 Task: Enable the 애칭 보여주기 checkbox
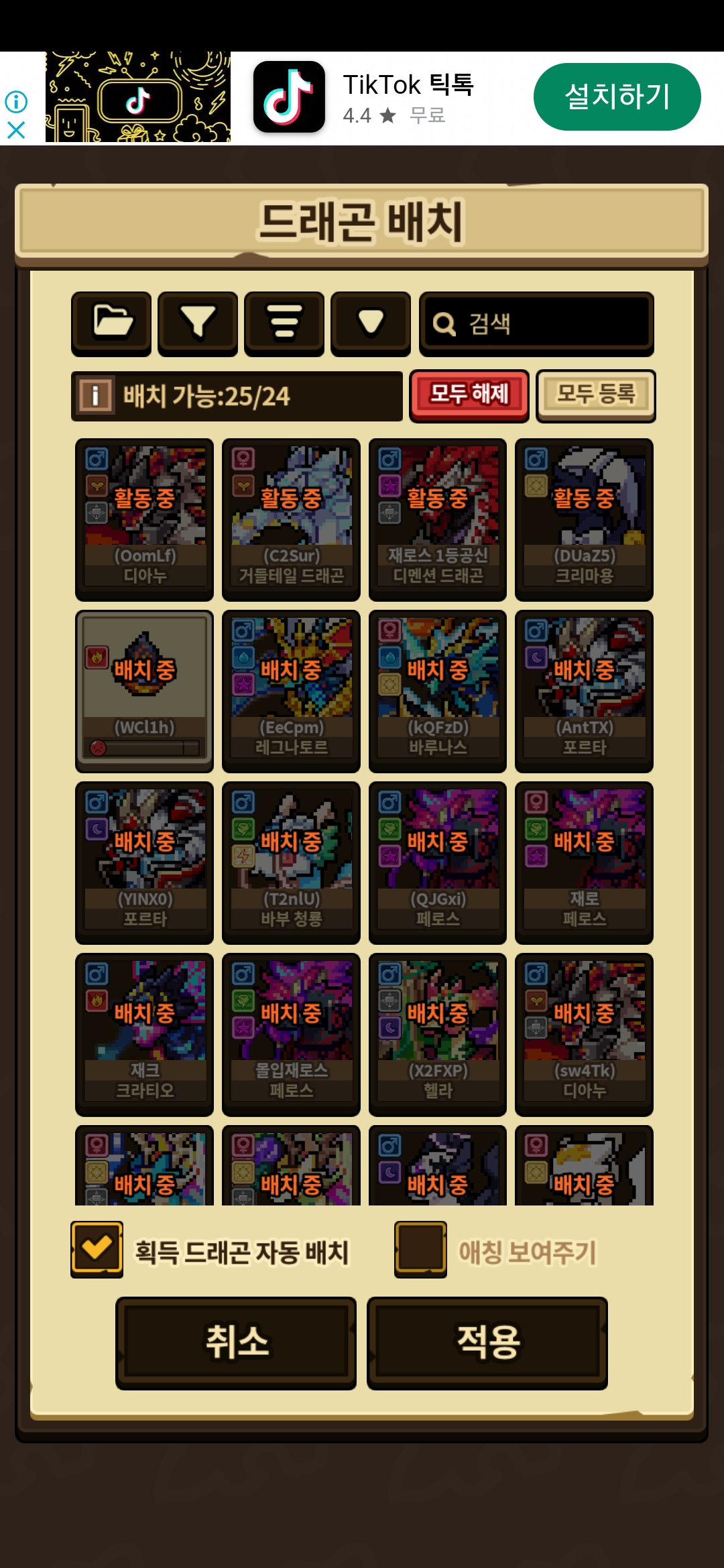[420, 1249]
